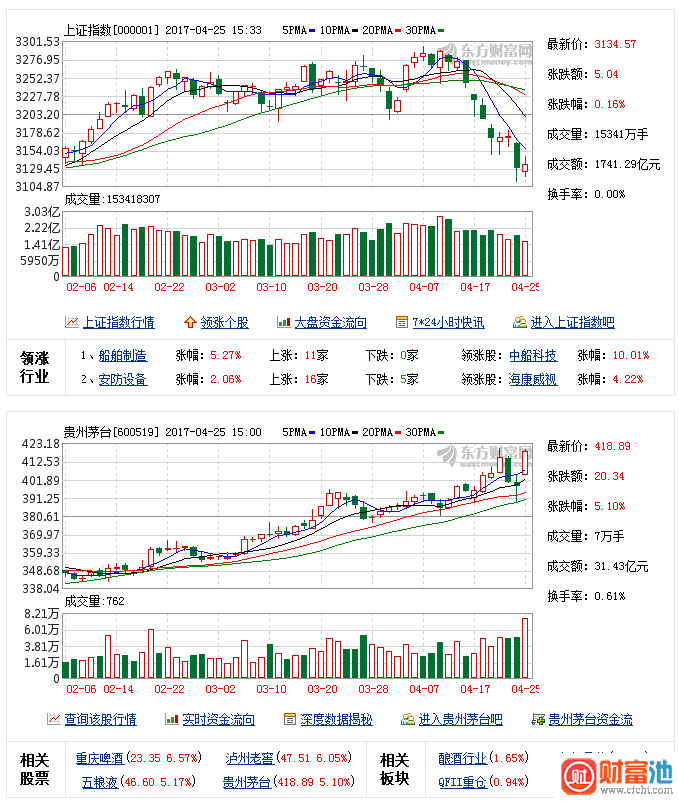
Task: Open the 深度数据揭秘 link
Action: click(x=335, y=720)
